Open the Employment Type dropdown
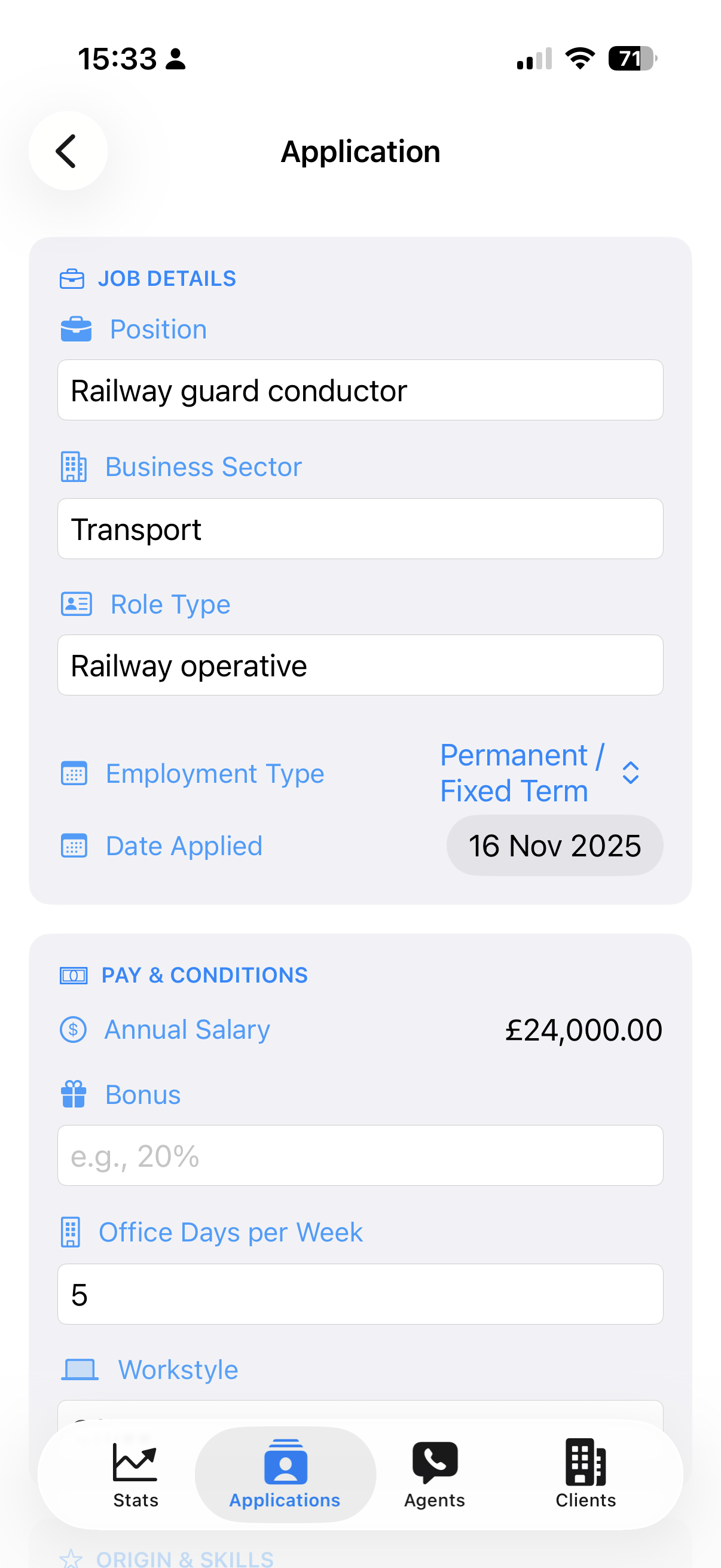 (631, 772)
